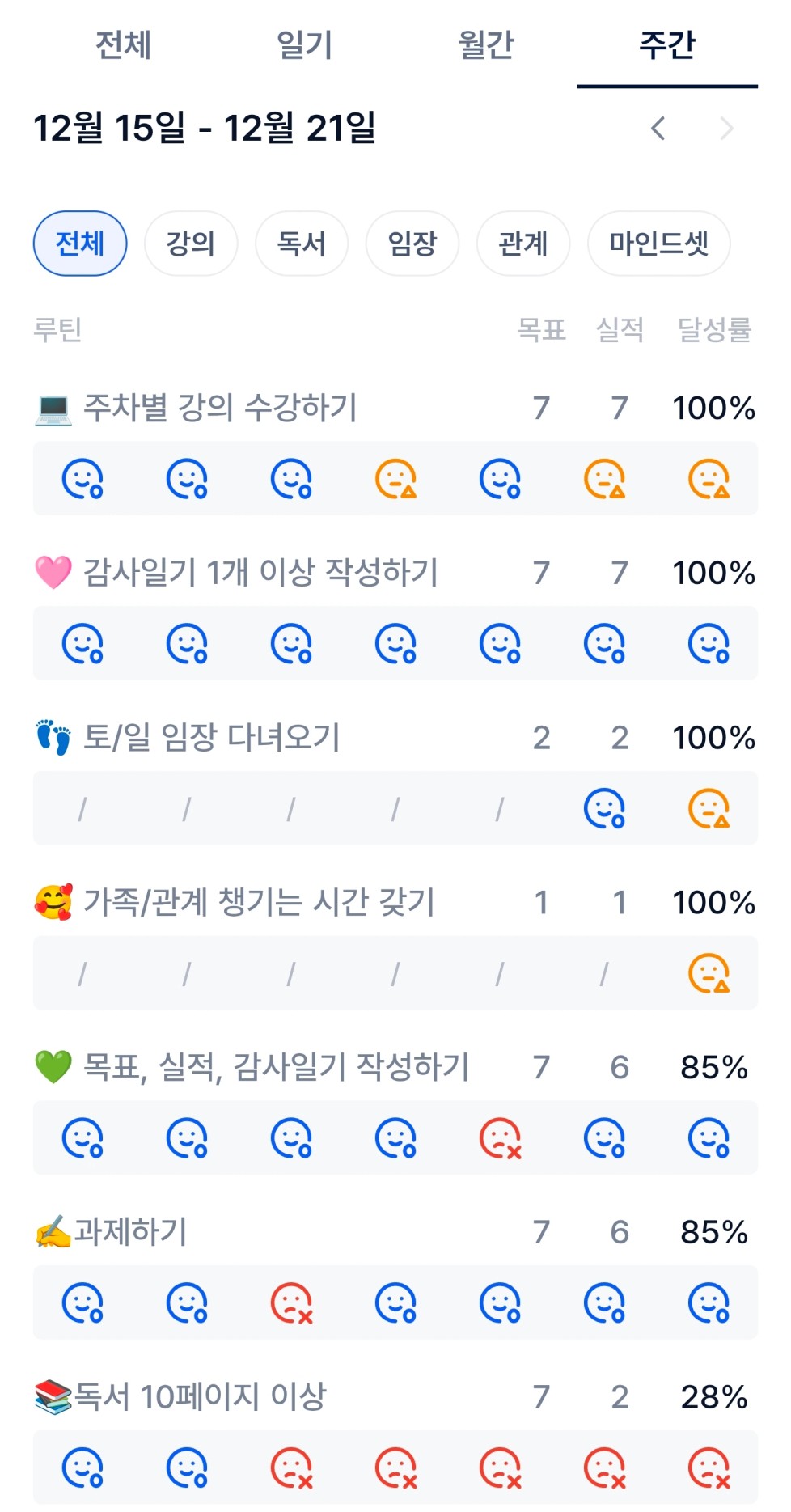Switch to the 전체 top tab
791x1512 pixels.
[124, 44]
